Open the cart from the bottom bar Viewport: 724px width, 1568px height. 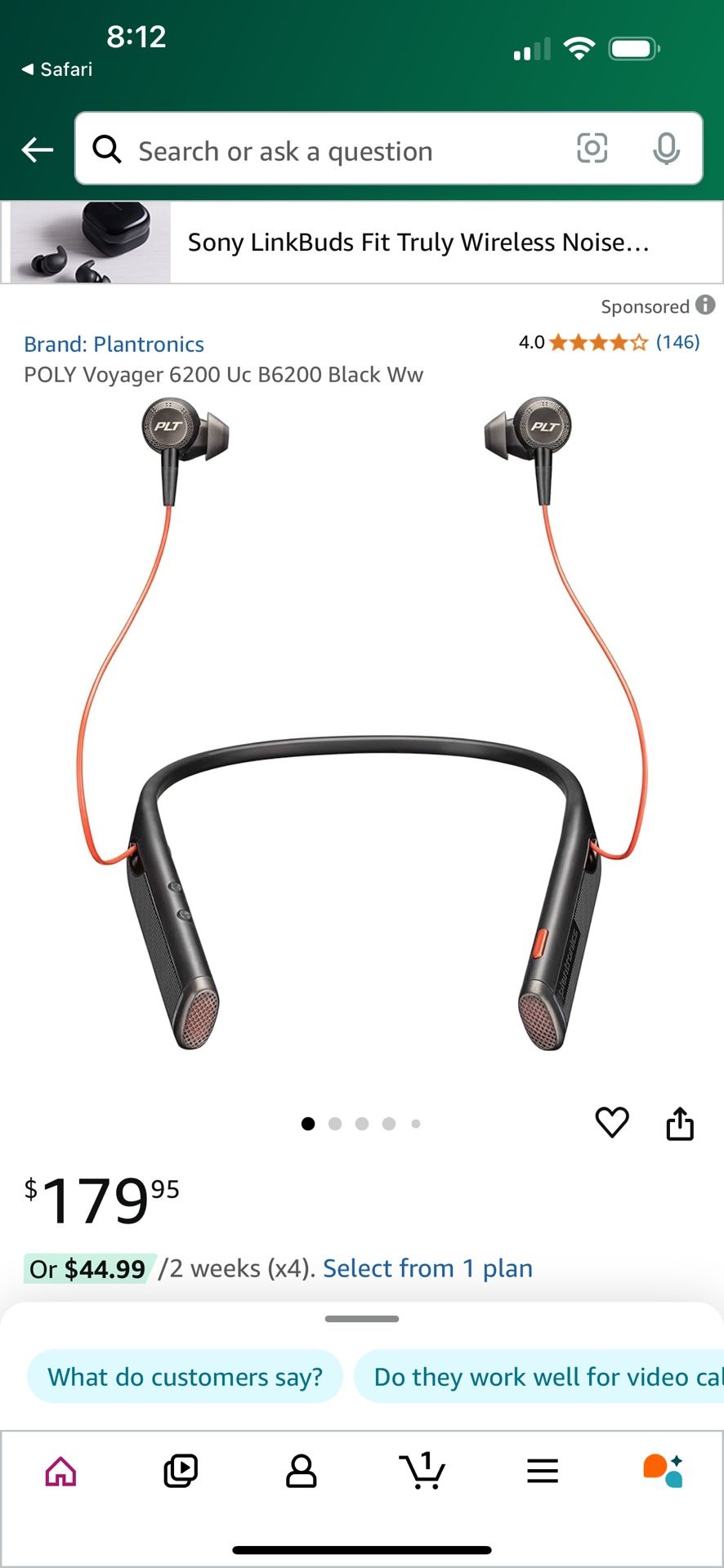click(x=422, y=1472)
